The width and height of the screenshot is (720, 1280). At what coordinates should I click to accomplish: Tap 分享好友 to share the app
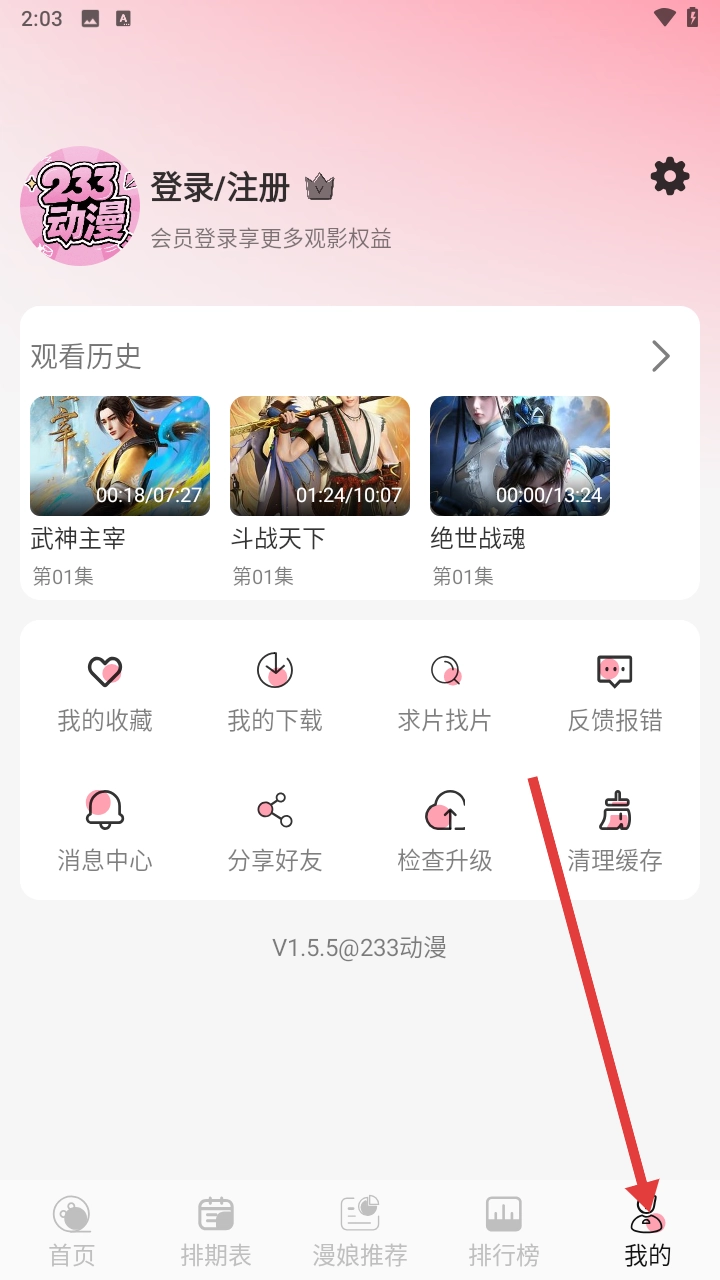point(275,830)
